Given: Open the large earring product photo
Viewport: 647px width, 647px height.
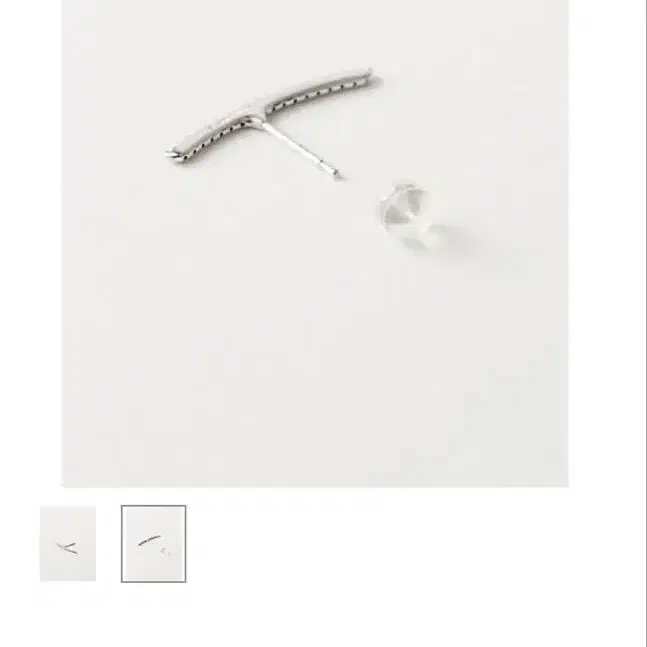Looking at the screenshot, I should (x=315, y=243).
